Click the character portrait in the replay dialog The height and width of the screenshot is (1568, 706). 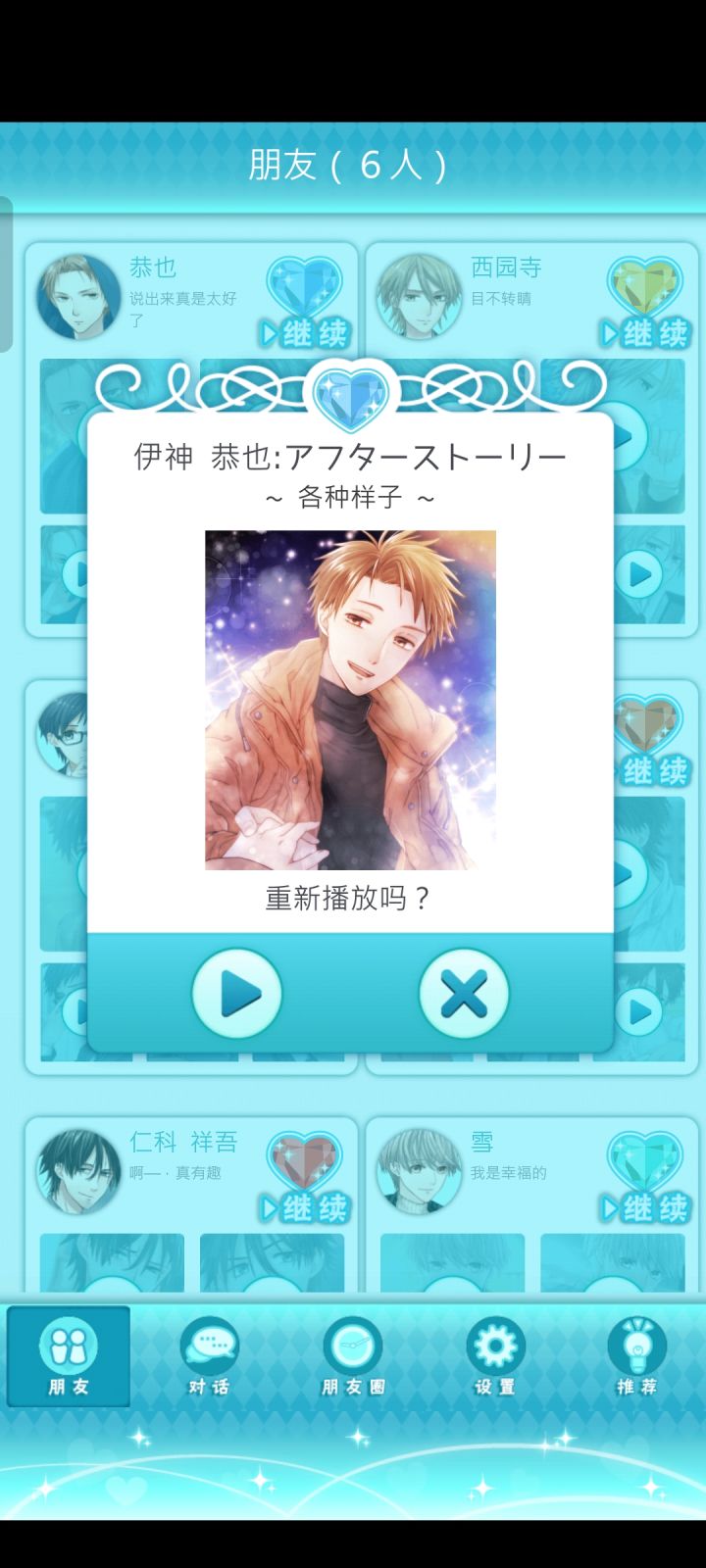(349, 696)
